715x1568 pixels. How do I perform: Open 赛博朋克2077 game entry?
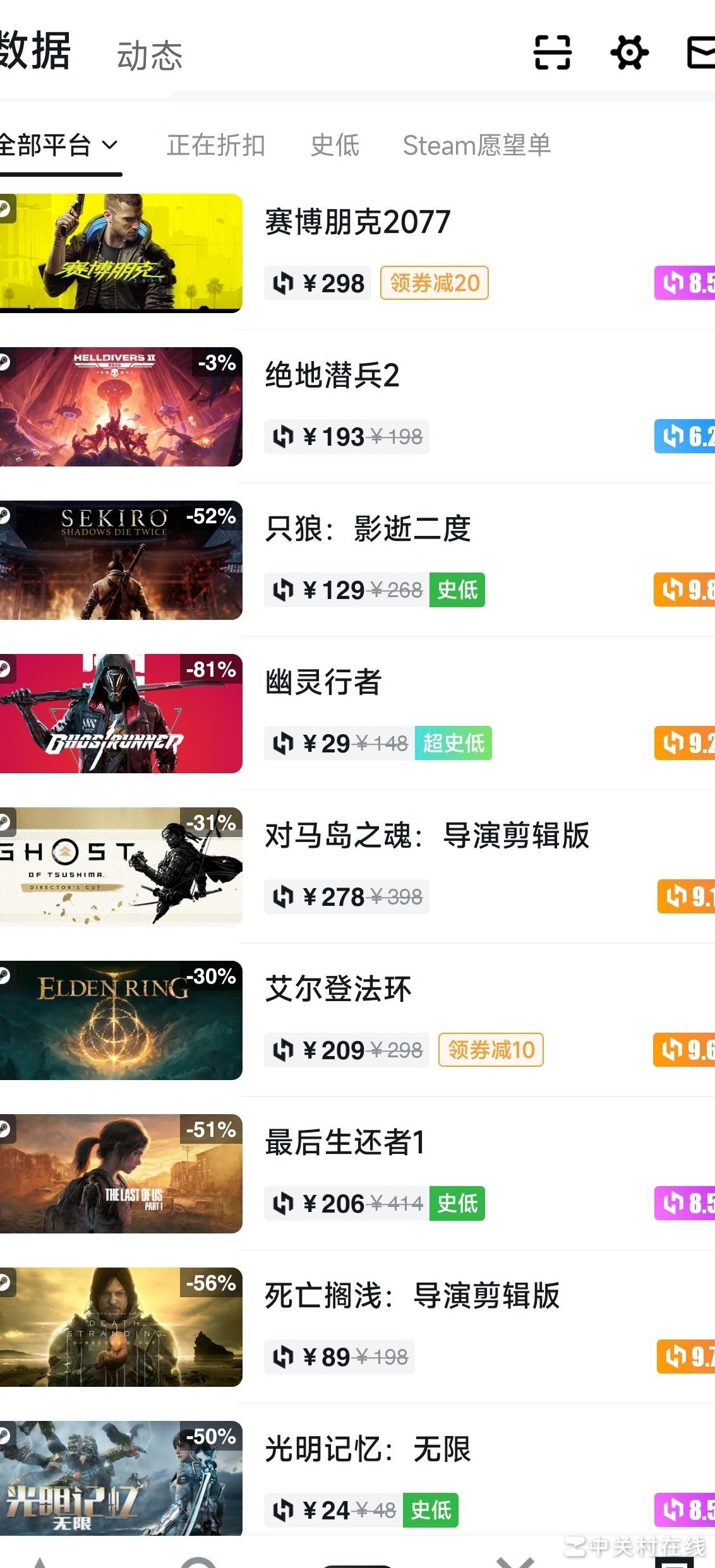click(x=357, y=222)
